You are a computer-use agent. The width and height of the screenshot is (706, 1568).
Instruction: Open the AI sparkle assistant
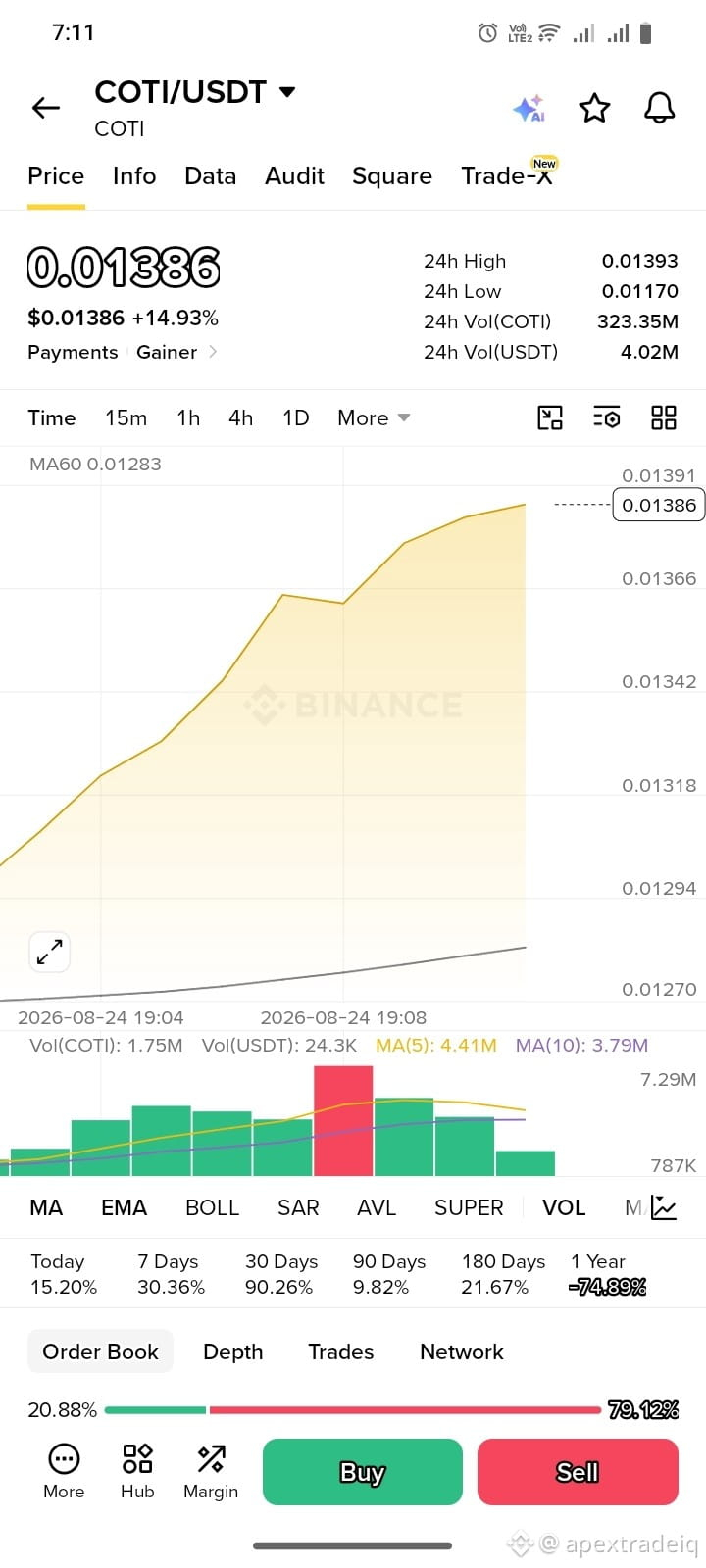529,108
